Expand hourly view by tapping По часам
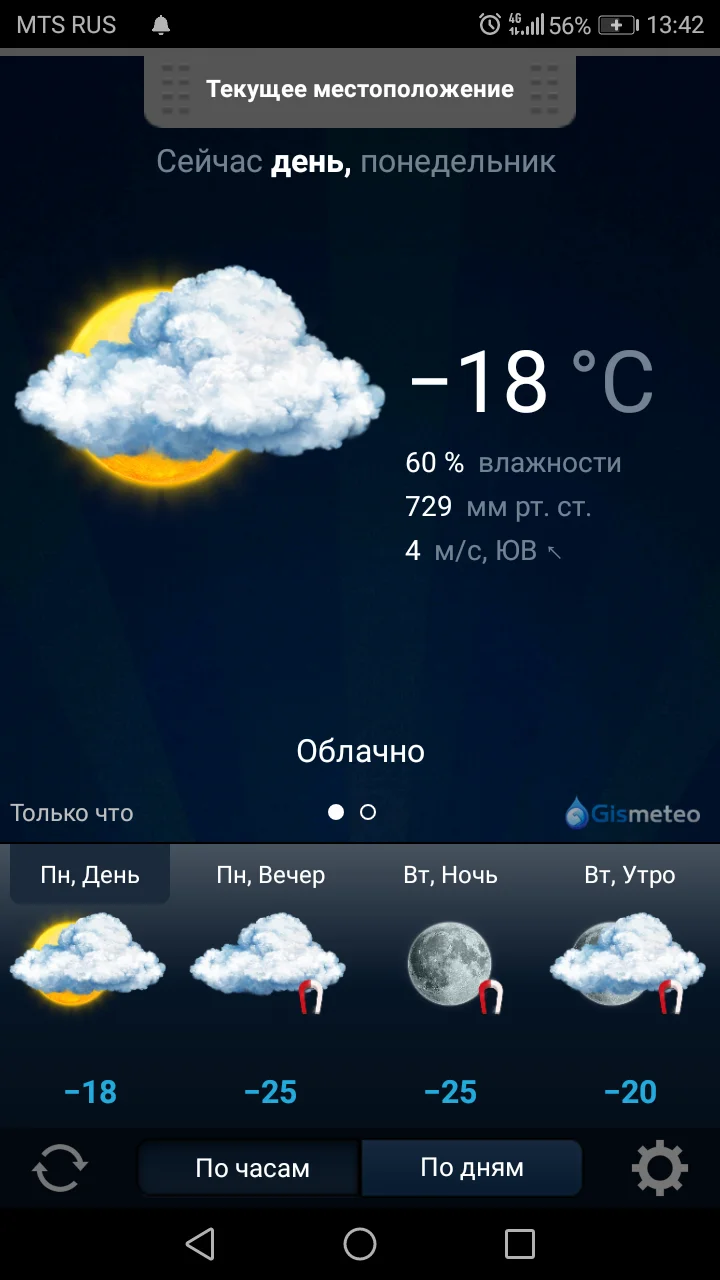 click(x=248, y=1167)
